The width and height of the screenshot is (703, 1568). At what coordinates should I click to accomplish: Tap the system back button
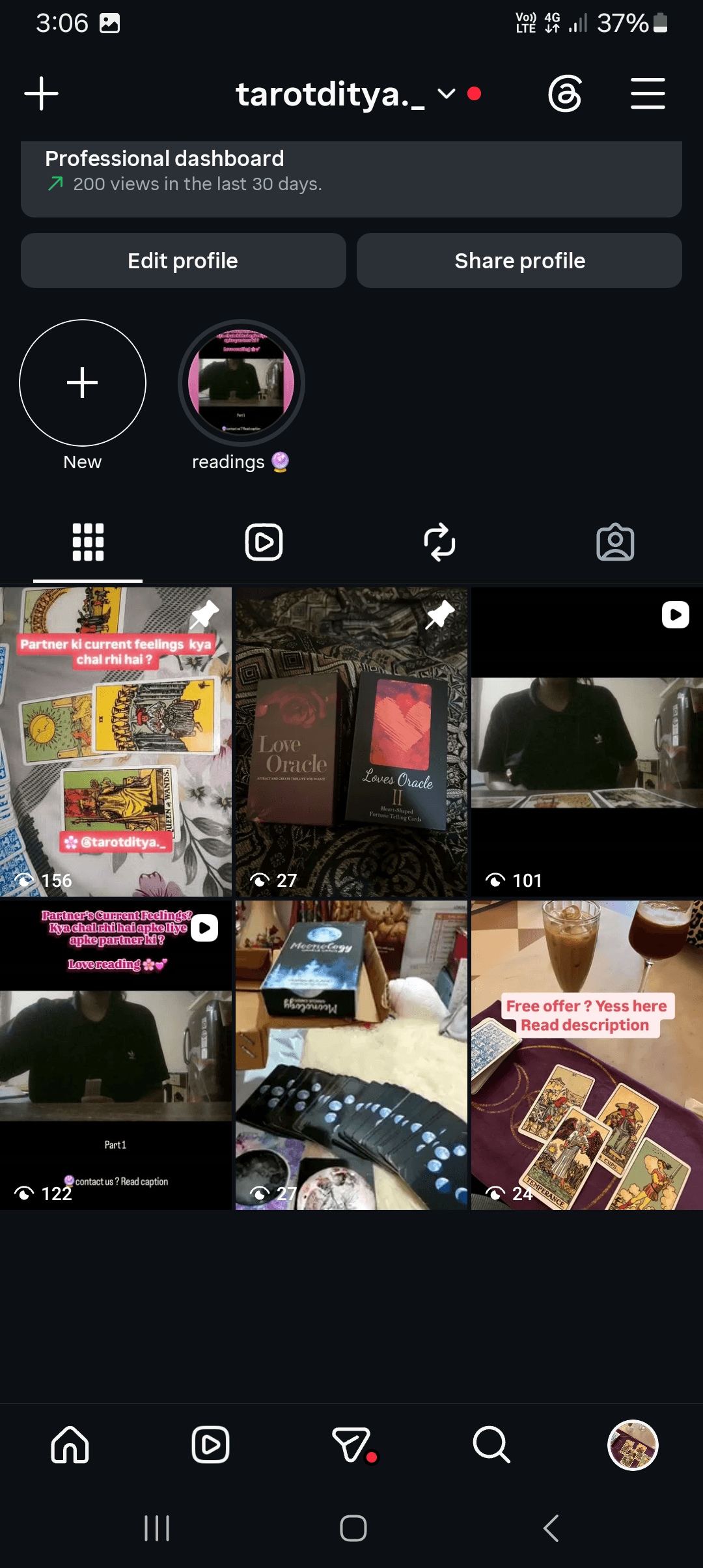[551, 1528]
